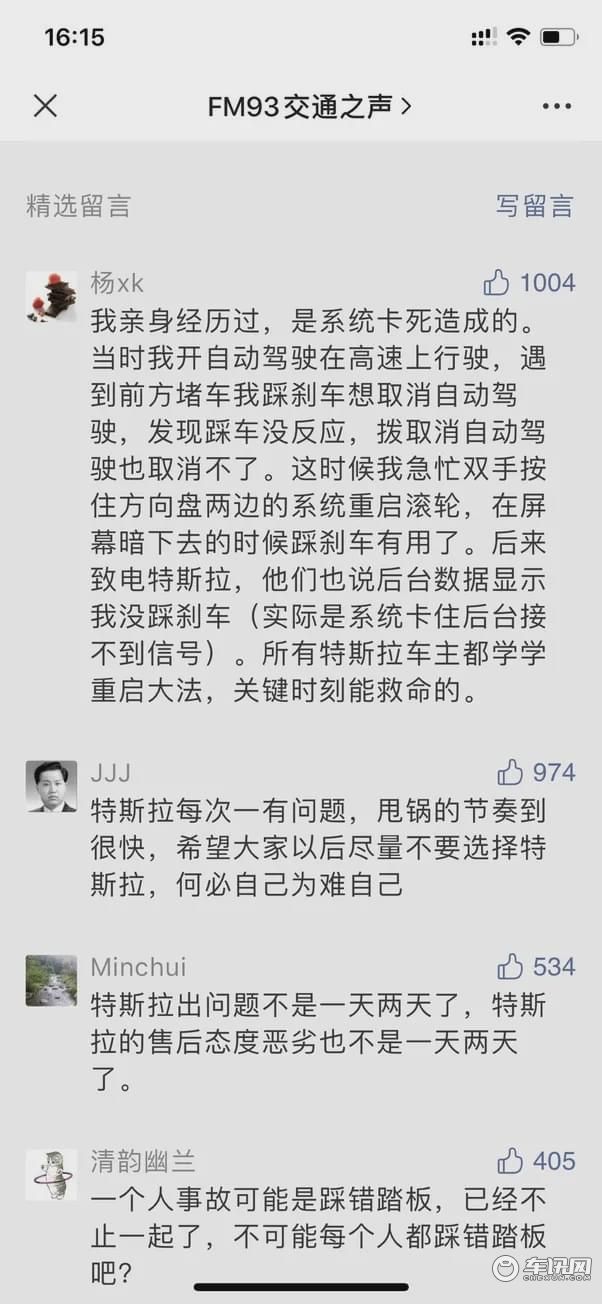
Task: Tap 写留言 to write a comment
Action: click(x=534, y=206)
